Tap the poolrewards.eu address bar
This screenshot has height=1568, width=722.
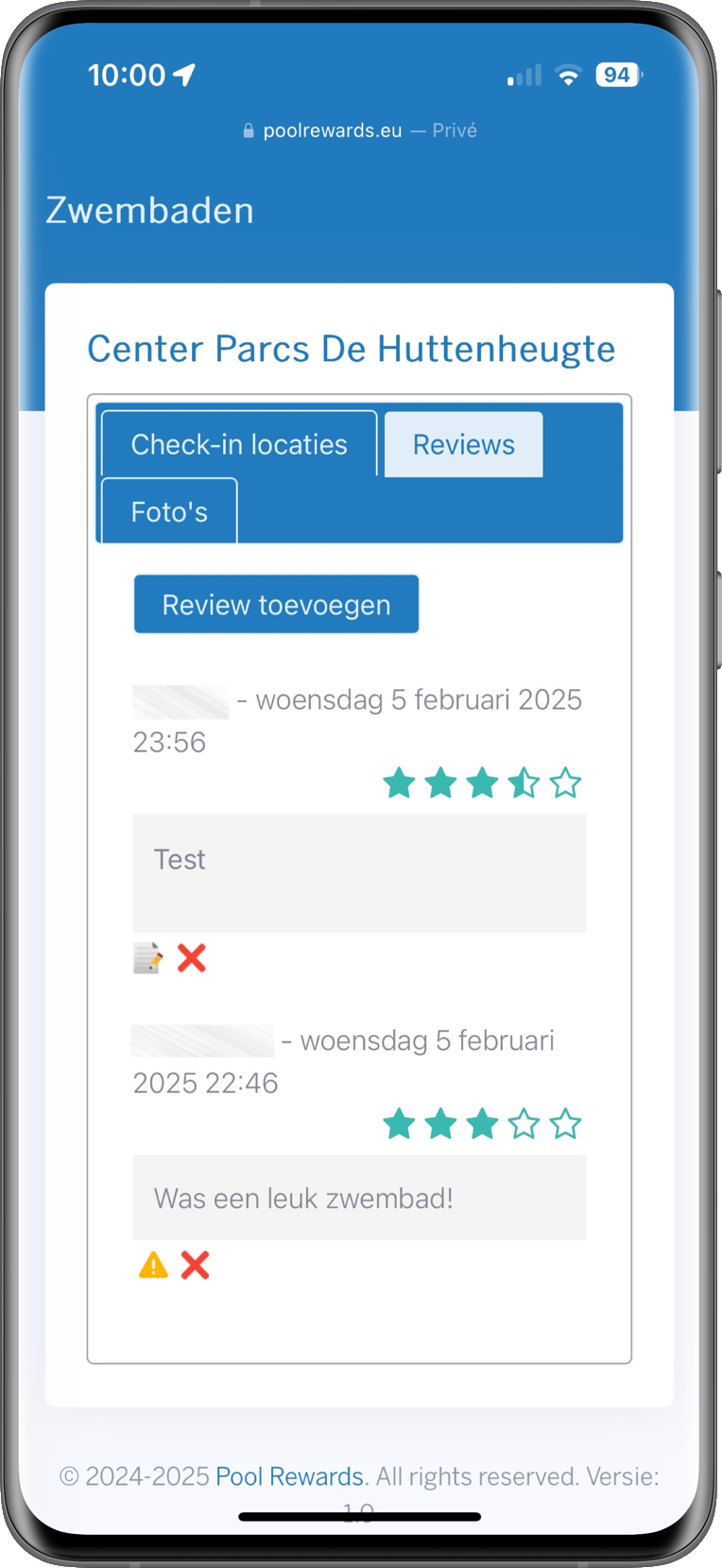(359, 130)
